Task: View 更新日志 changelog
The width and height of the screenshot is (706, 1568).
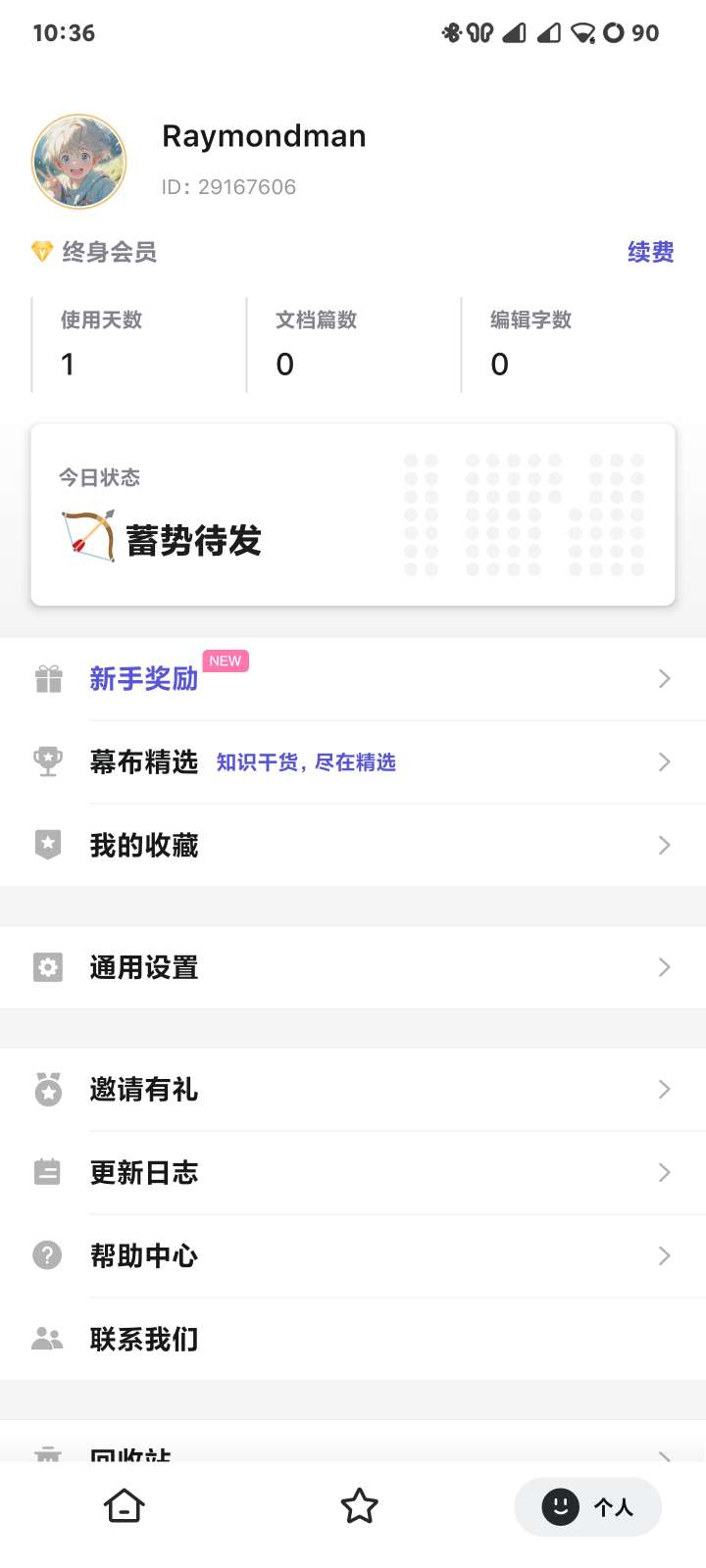Action: click(x=353, y=1172)
